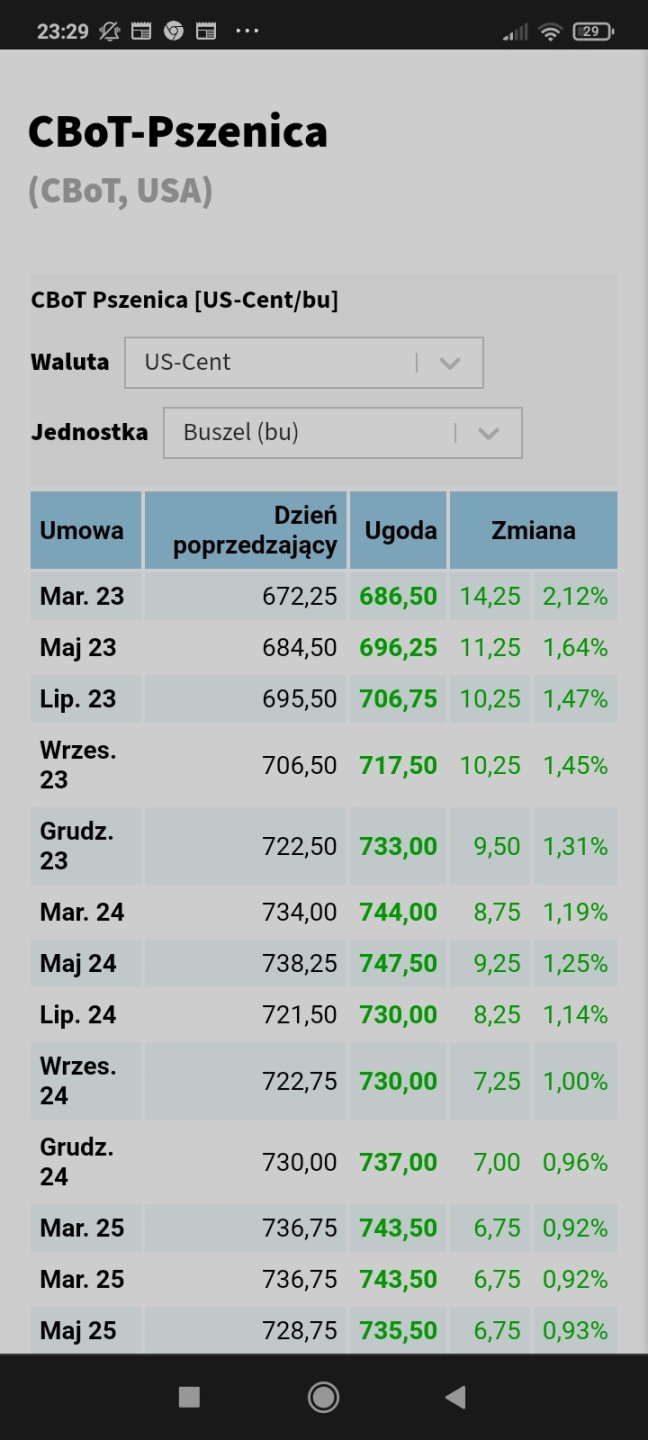Open the recent apps view

coord(189,1397)
